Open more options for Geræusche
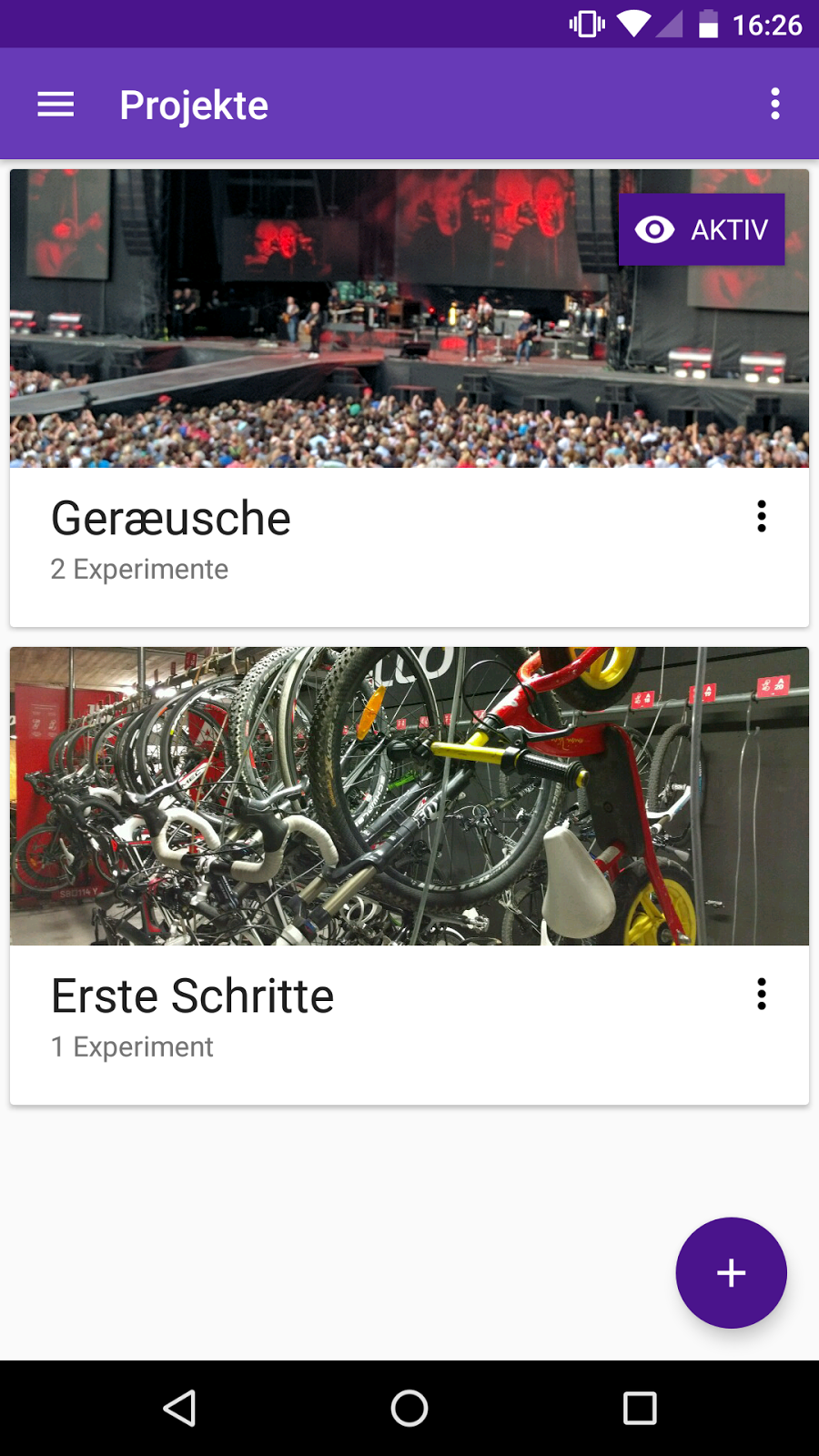 tap(762, 517)
